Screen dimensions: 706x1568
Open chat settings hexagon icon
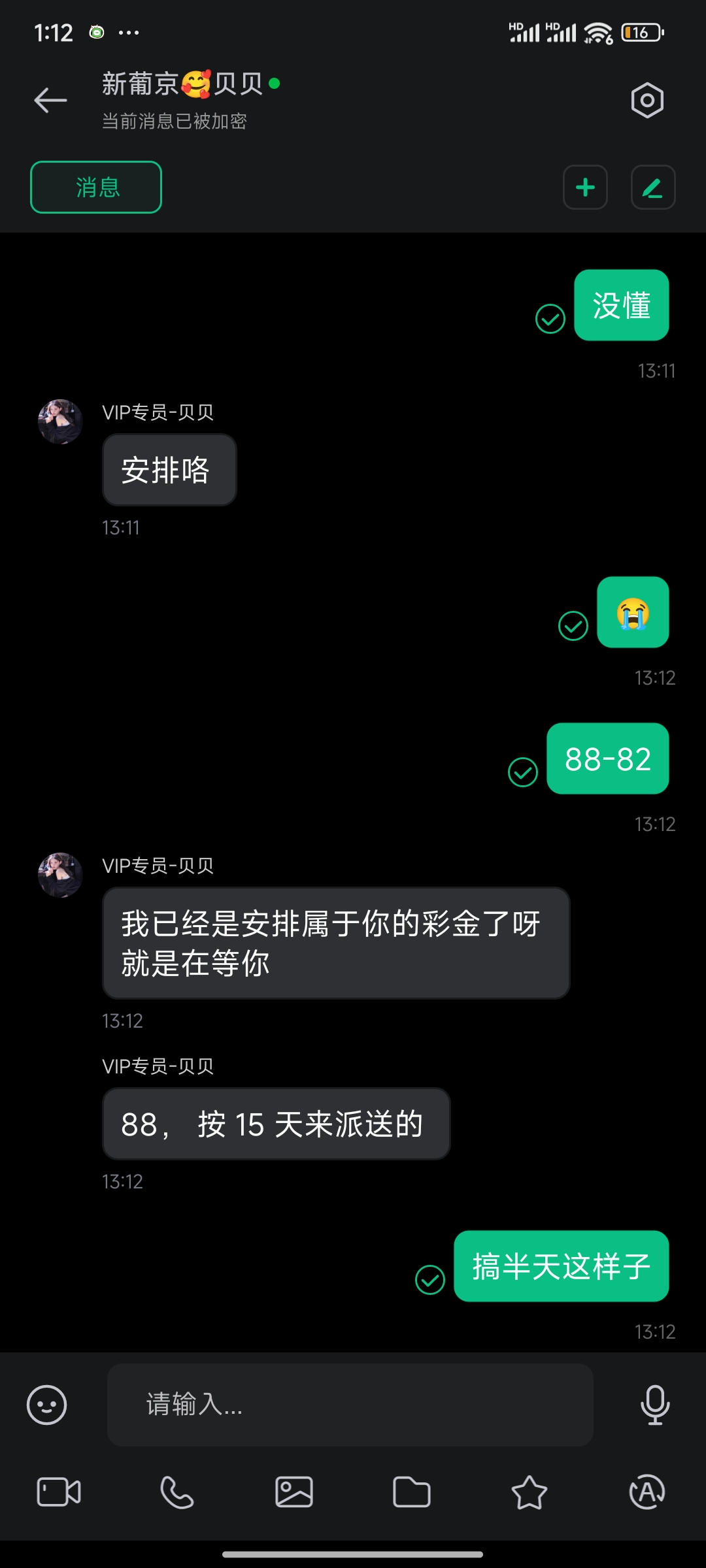(x=647, y=100)
